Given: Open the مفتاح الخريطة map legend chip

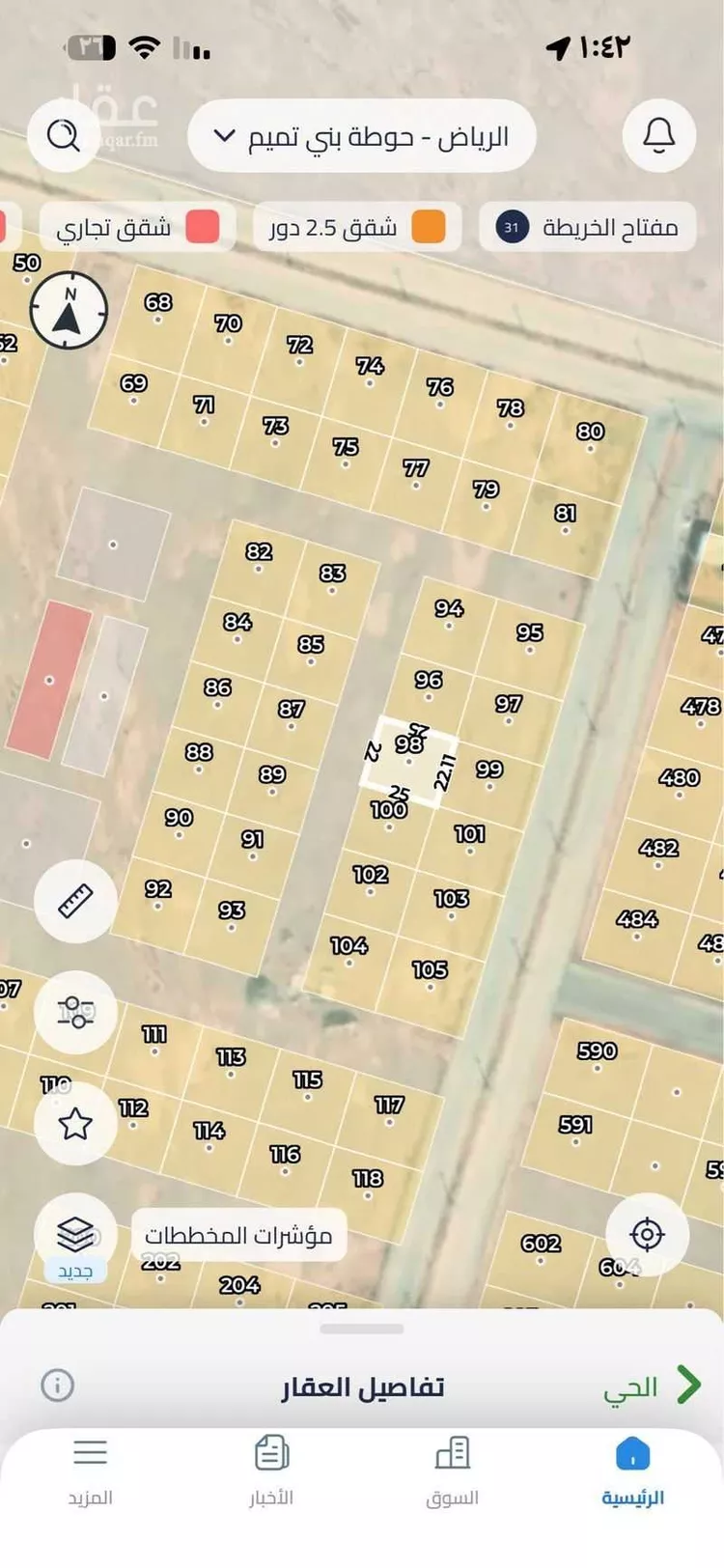Looking at the screenshot, I should [x=588, y=228].
